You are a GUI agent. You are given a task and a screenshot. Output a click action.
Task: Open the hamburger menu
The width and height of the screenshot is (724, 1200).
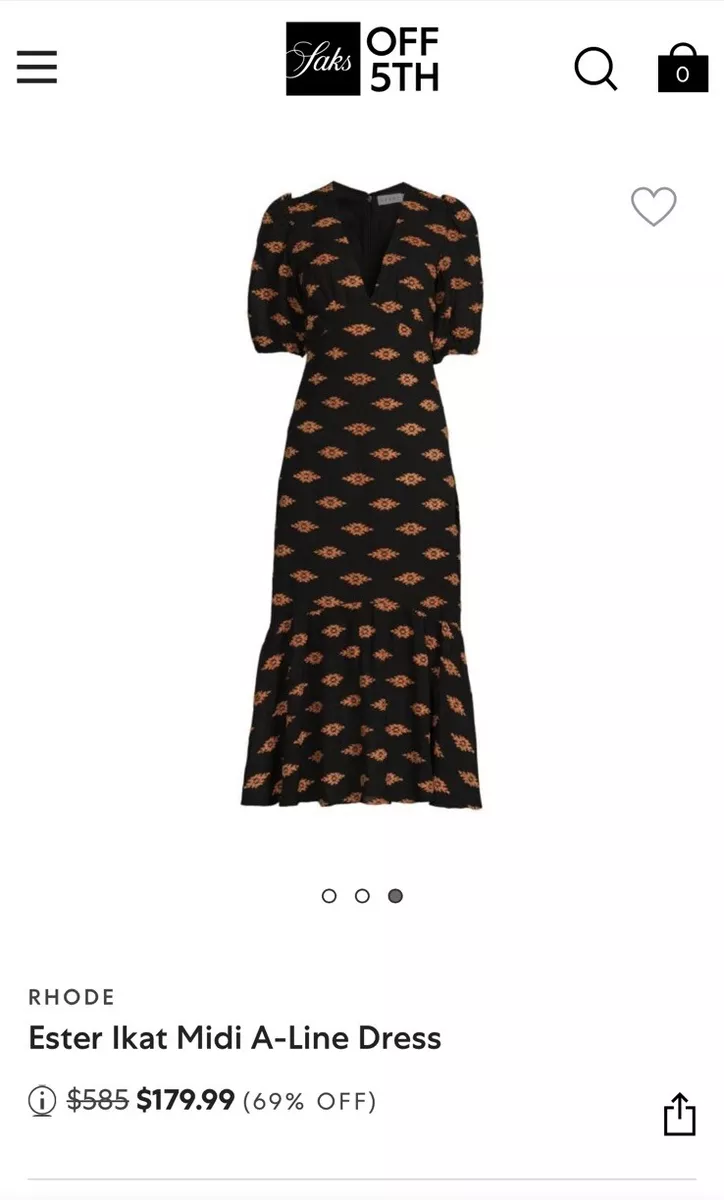(37, 66)
